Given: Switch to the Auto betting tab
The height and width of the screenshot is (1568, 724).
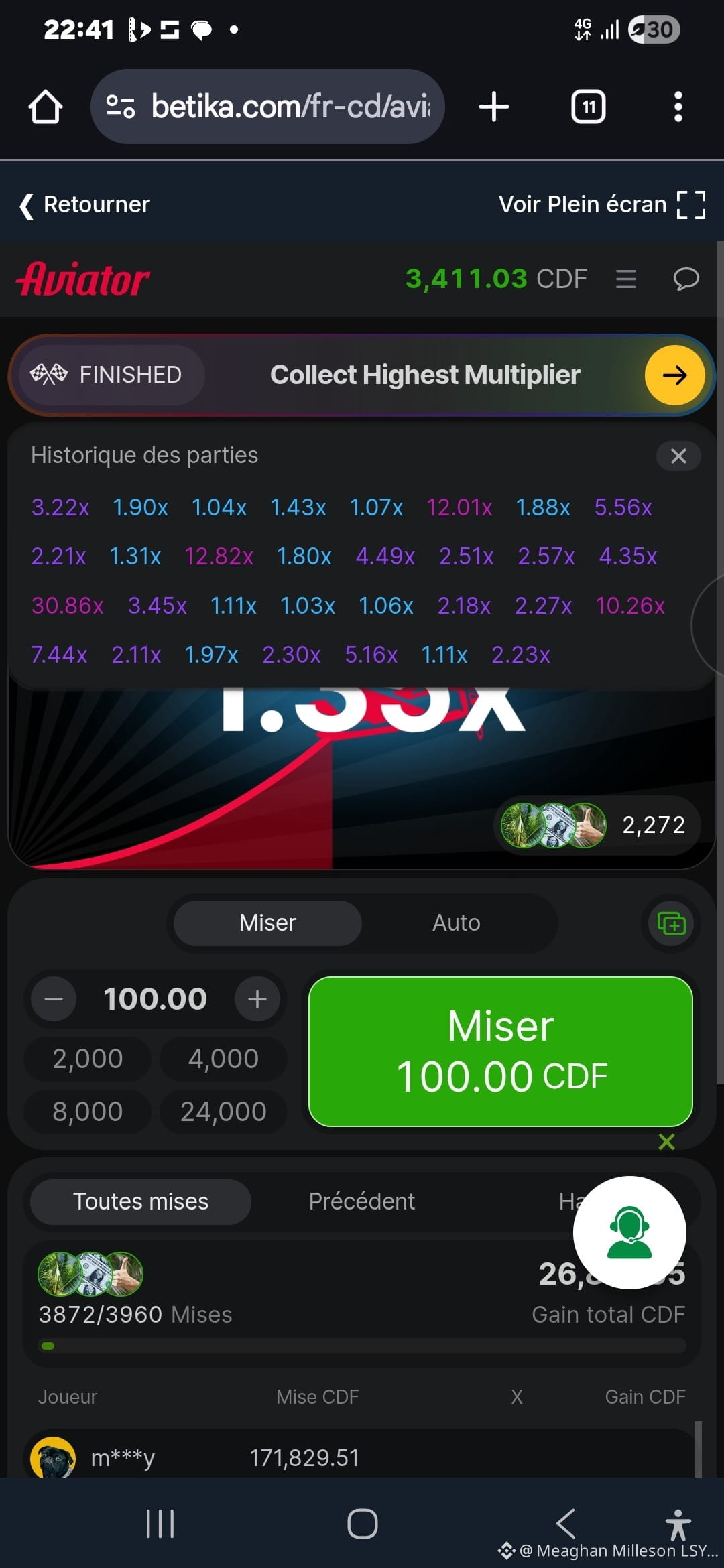Looking at the screenshot, I should tap(456, 923).
